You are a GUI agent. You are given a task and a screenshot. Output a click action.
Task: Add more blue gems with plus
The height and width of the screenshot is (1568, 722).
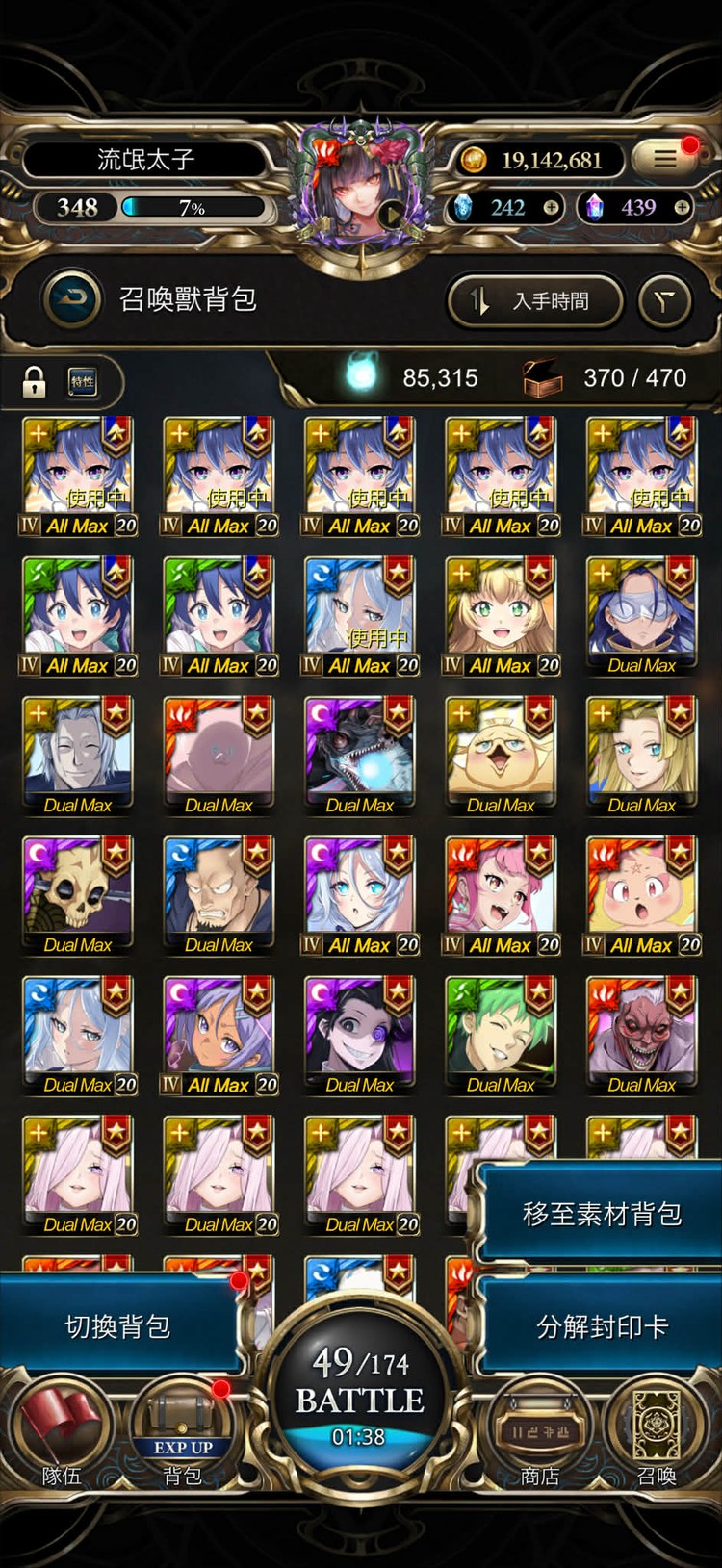click(551, 207)
